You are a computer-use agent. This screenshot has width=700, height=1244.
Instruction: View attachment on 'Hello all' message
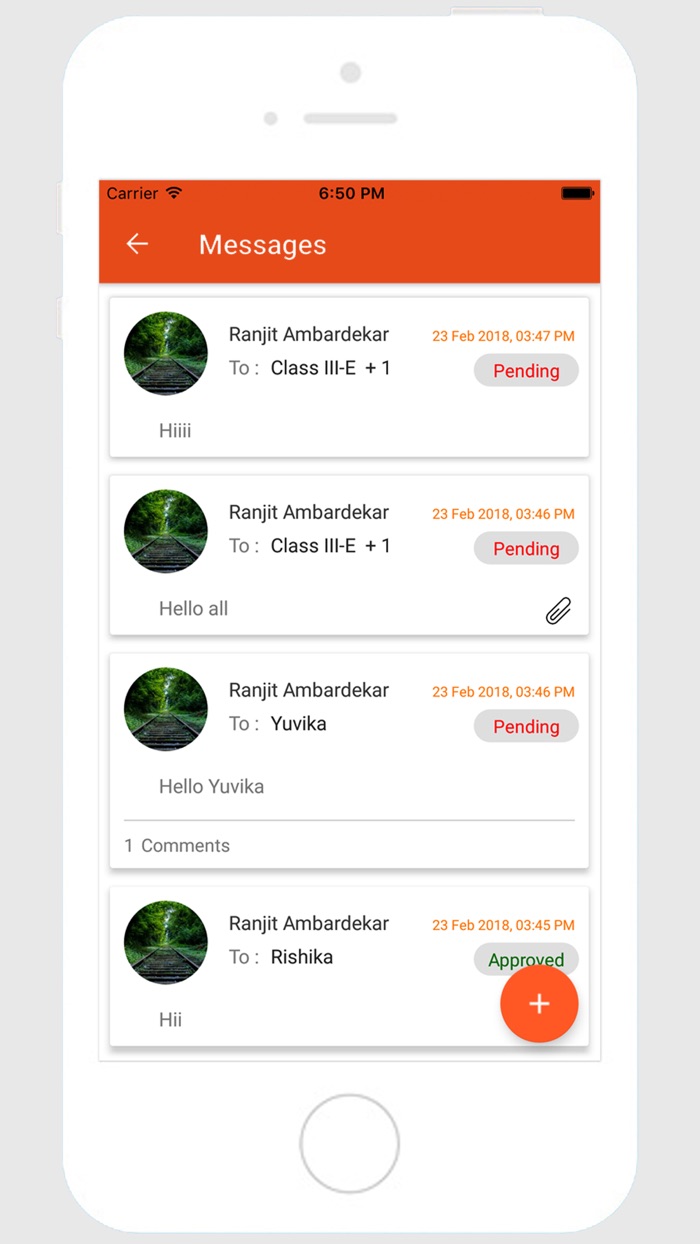(558, 610)
